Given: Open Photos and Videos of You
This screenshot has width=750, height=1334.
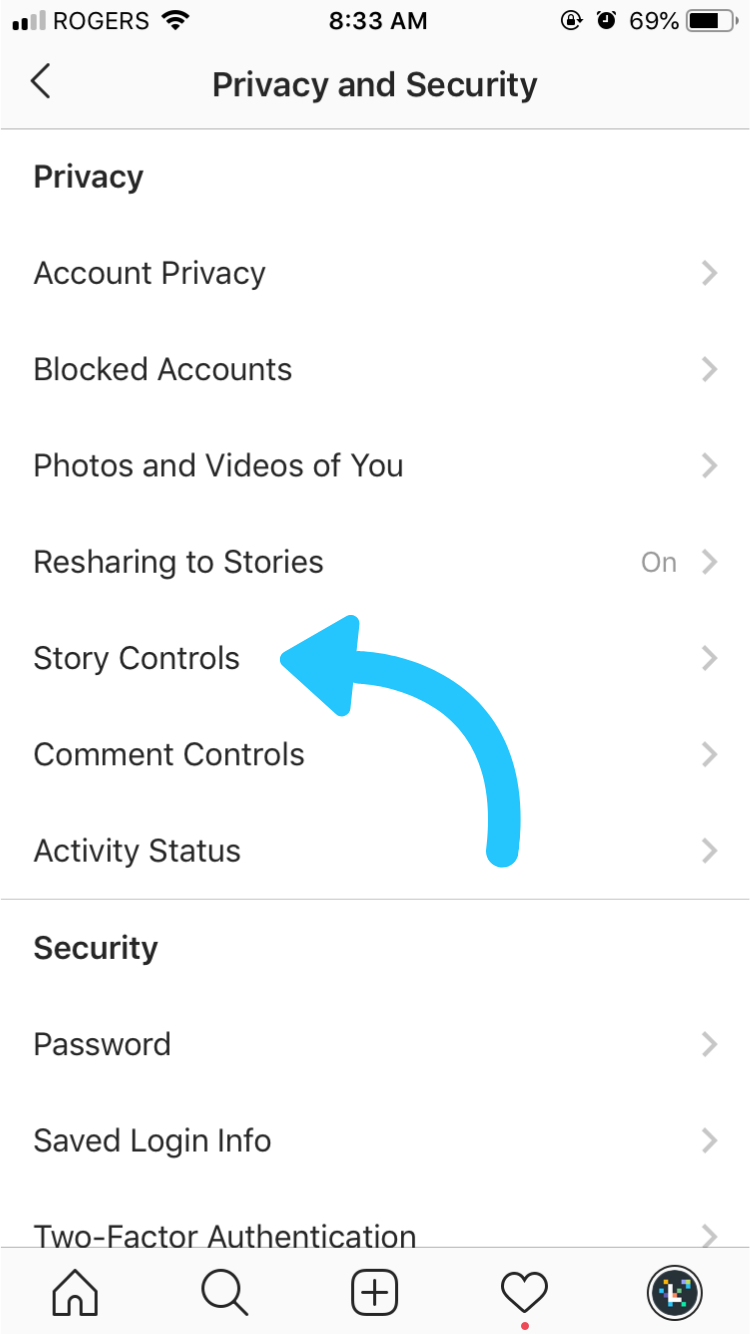Looking at the screenshot, I should point(375,466).
